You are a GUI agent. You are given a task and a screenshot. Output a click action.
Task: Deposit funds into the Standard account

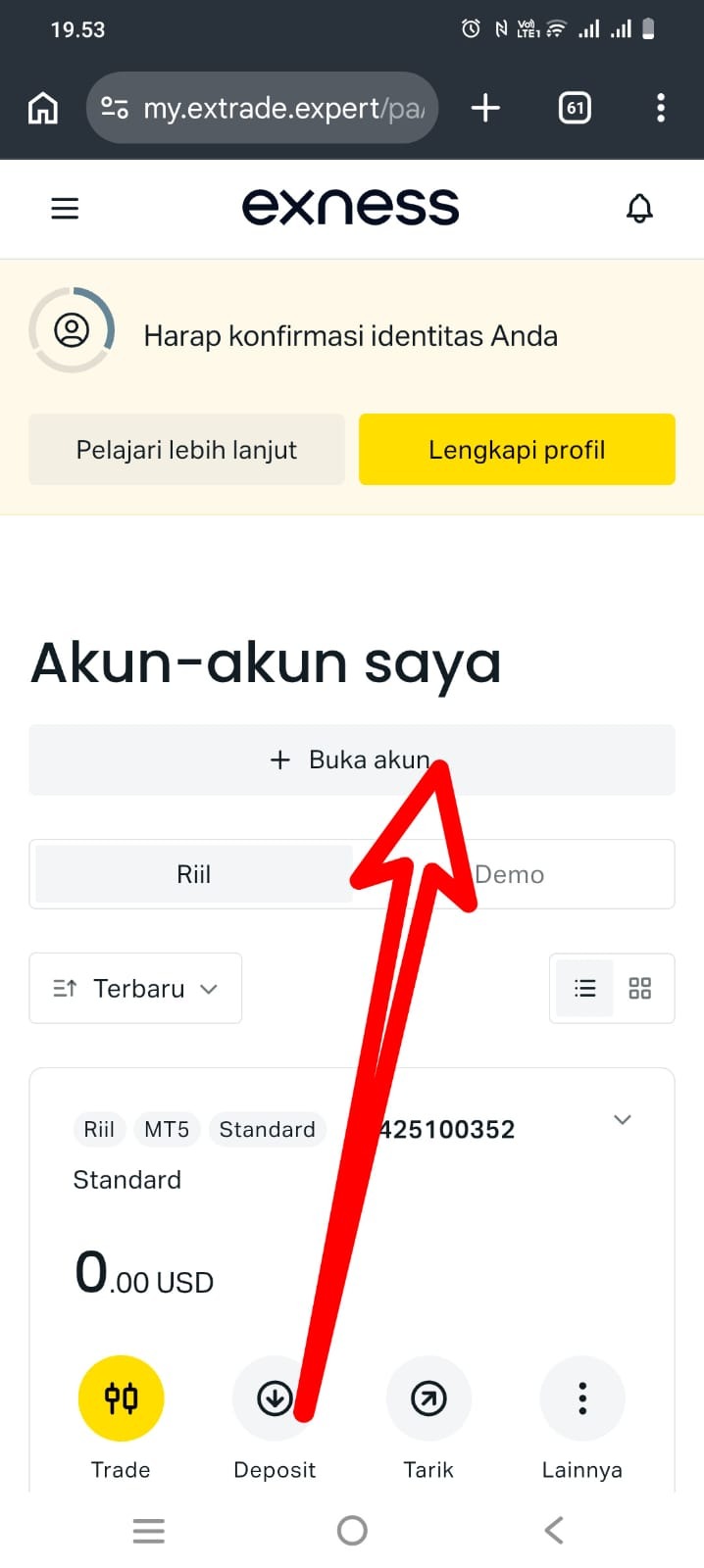coord(275,1398)
